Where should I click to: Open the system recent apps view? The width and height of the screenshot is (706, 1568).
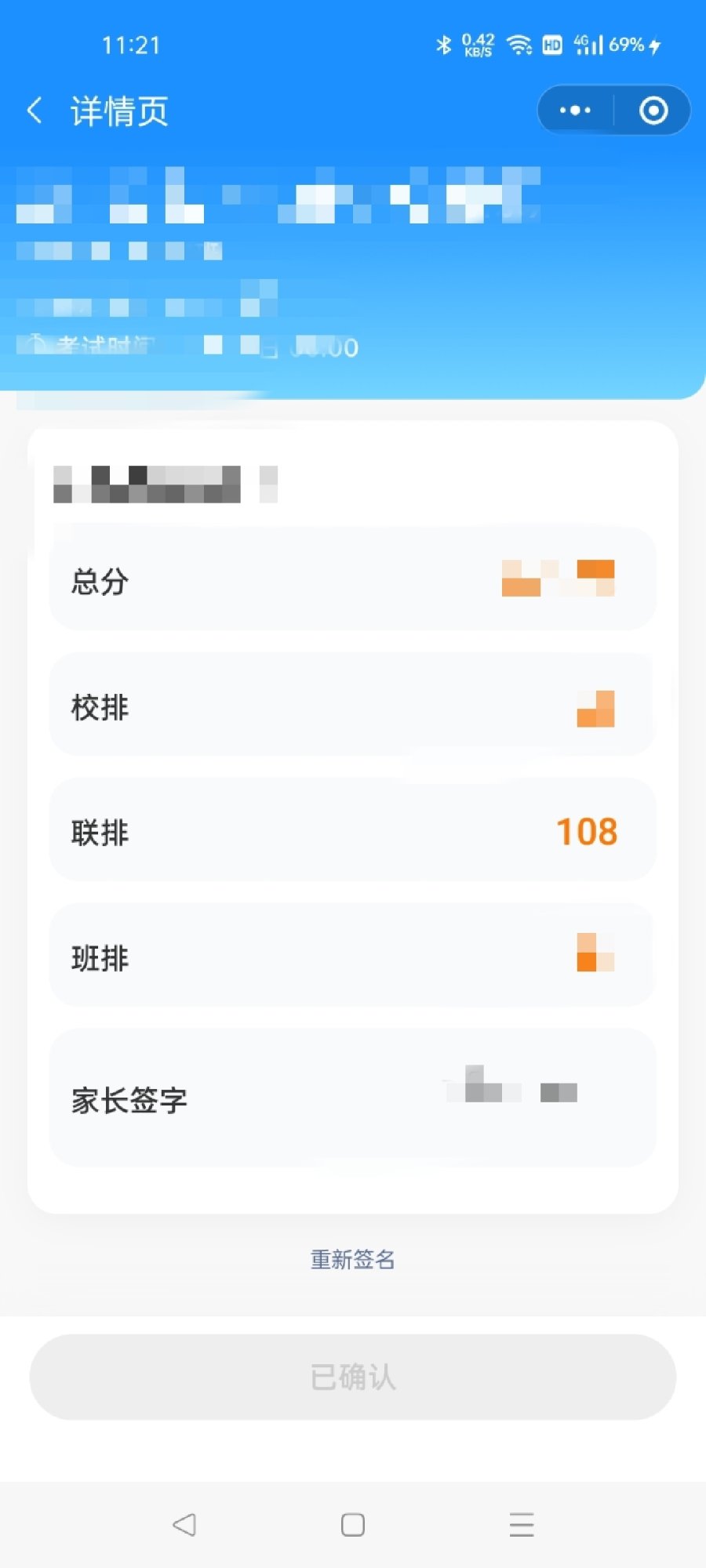pos(521,1525)
